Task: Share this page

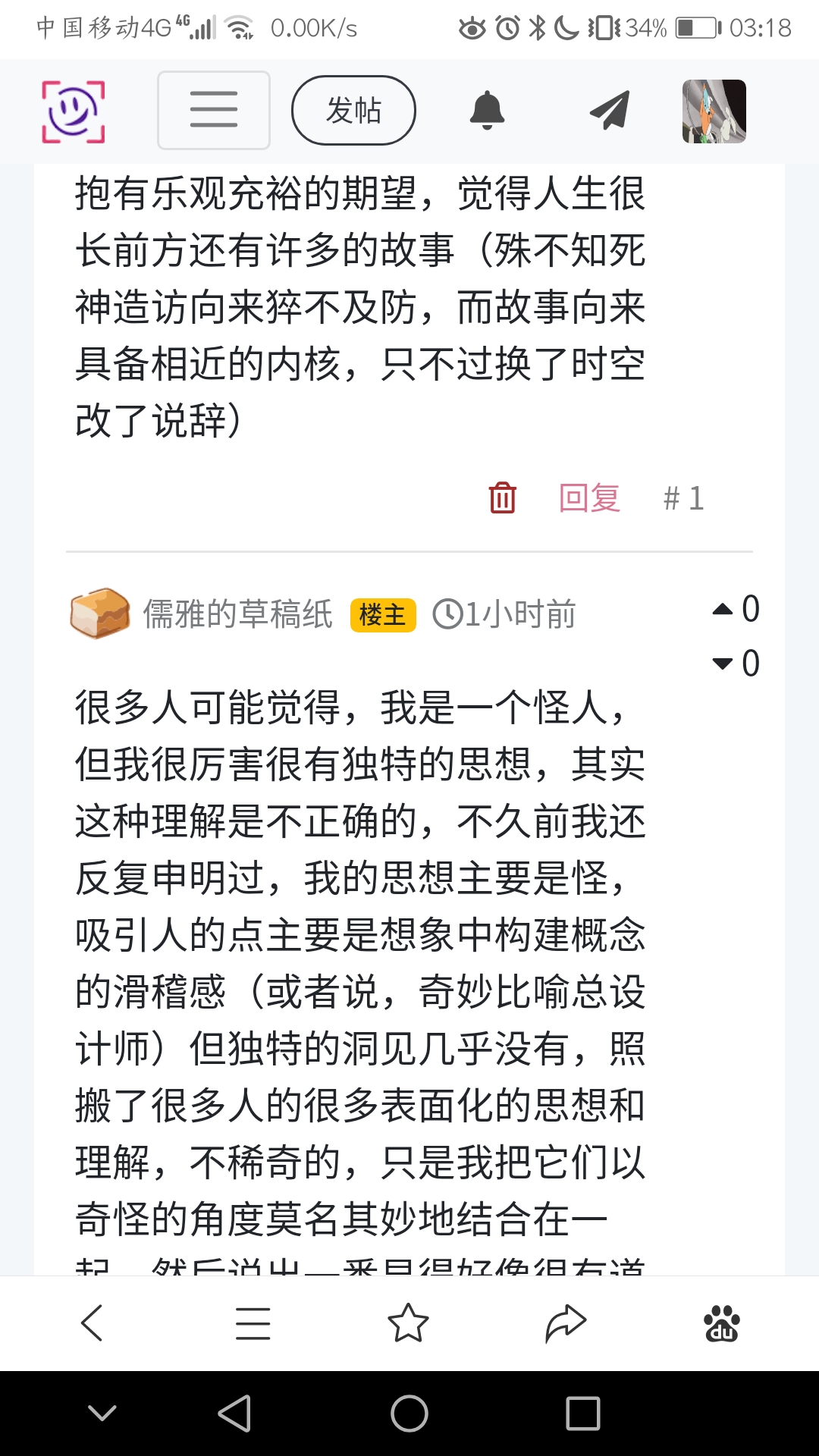Action: coord(566,1323)
